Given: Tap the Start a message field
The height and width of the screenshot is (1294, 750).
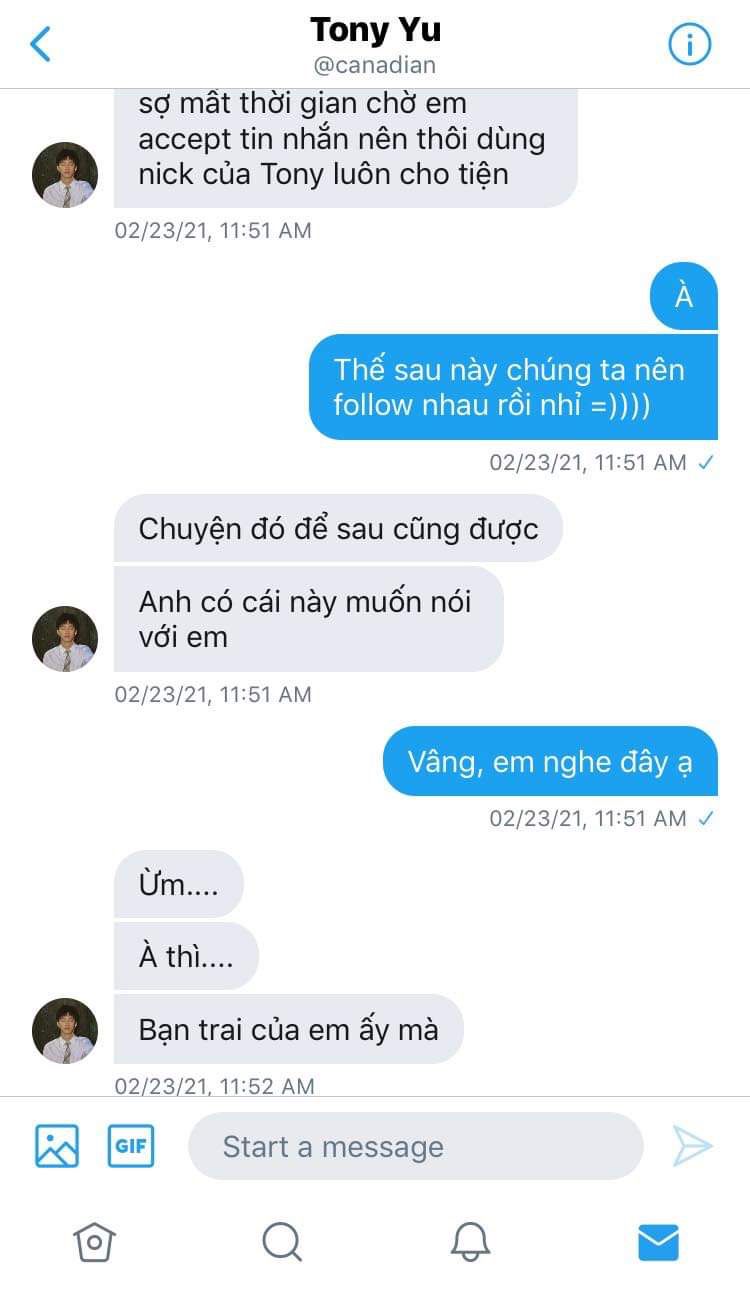Looking at the screenshot, I should pos(415,1146).
